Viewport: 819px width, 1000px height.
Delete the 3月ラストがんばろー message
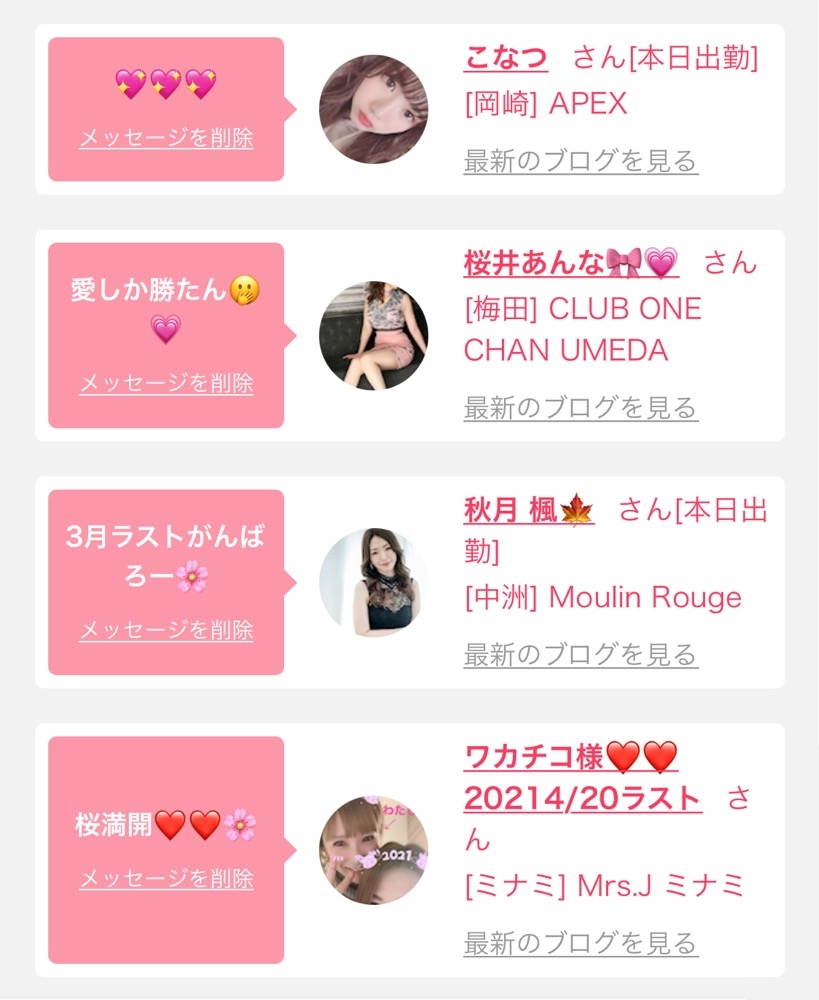pos(166,630)
